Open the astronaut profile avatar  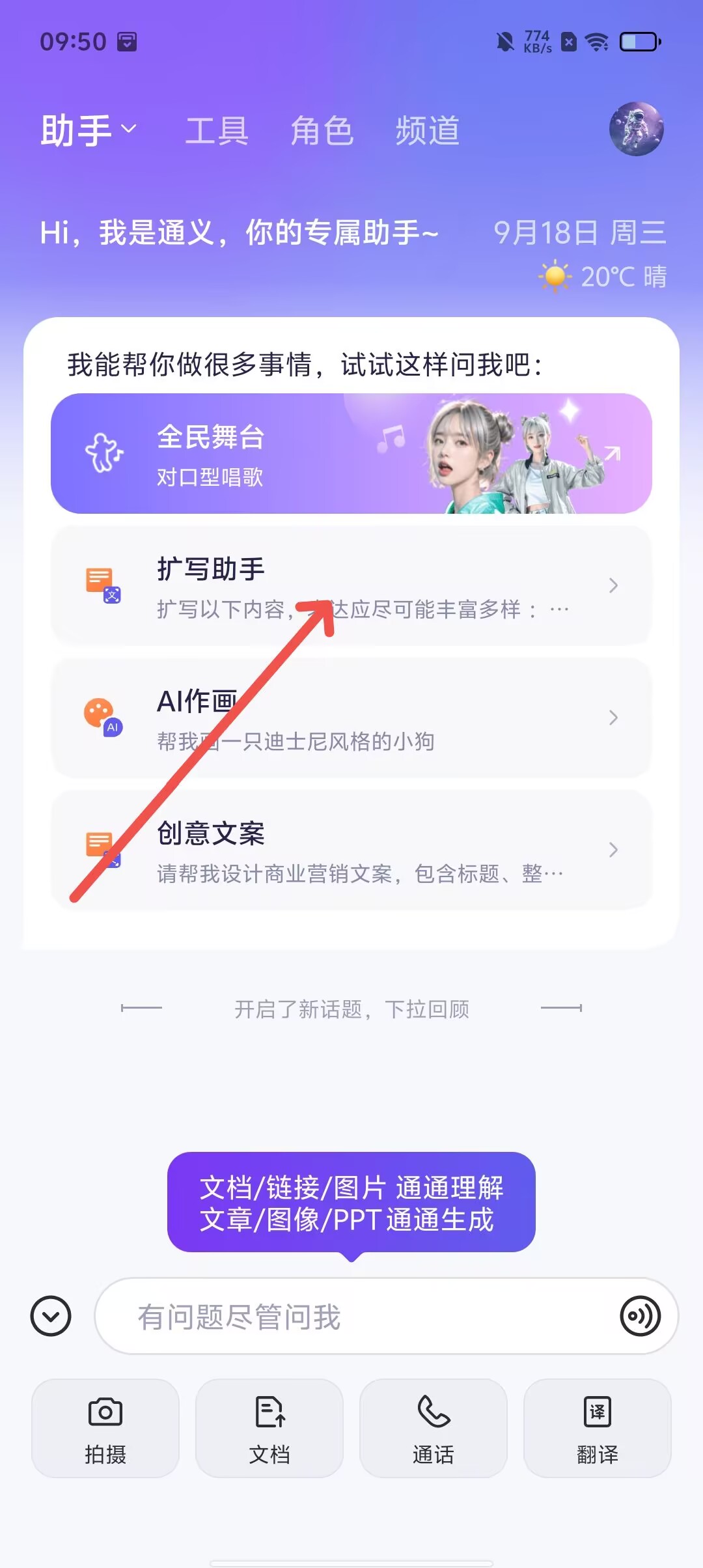[x=636, y=129]
